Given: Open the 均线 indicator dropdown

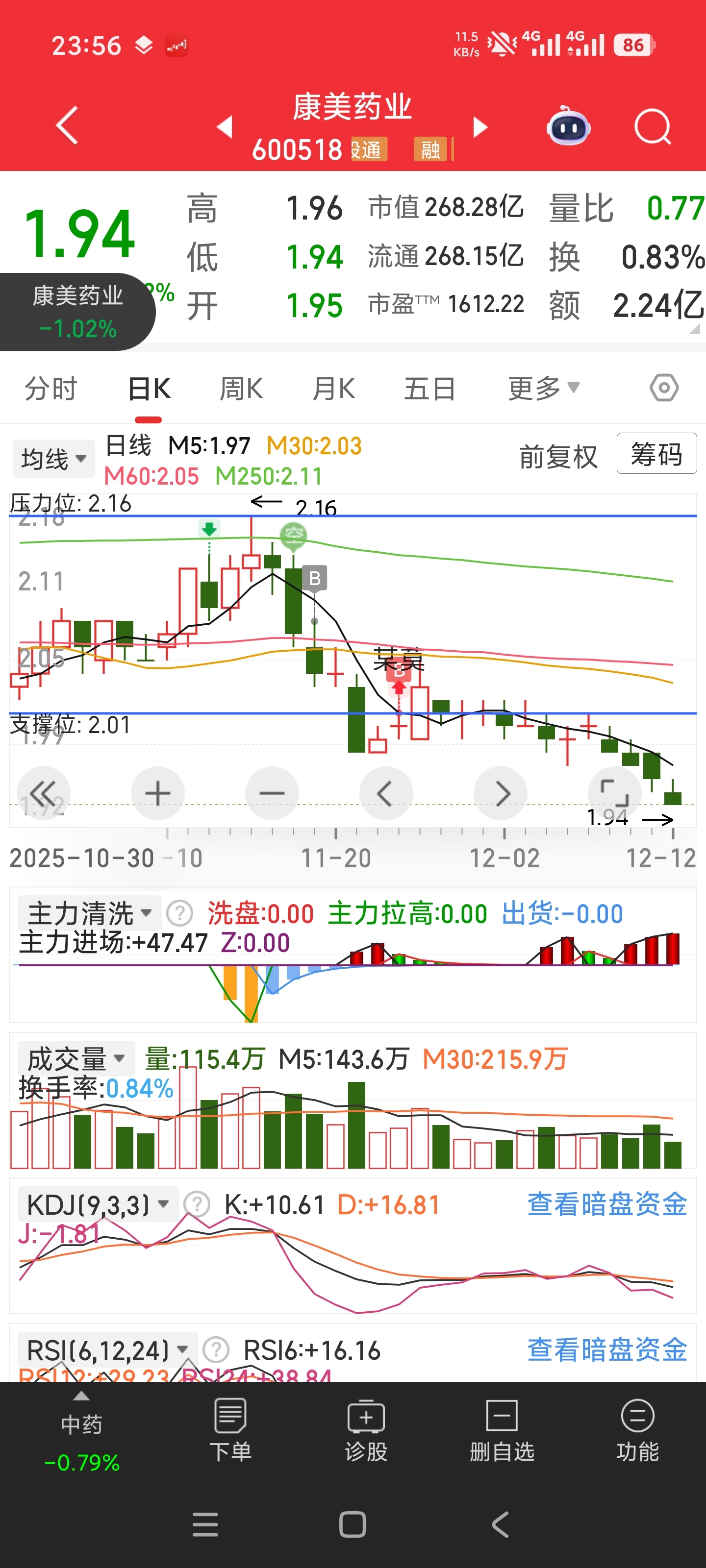Looking at the screenshot, I should coord(53,458).
